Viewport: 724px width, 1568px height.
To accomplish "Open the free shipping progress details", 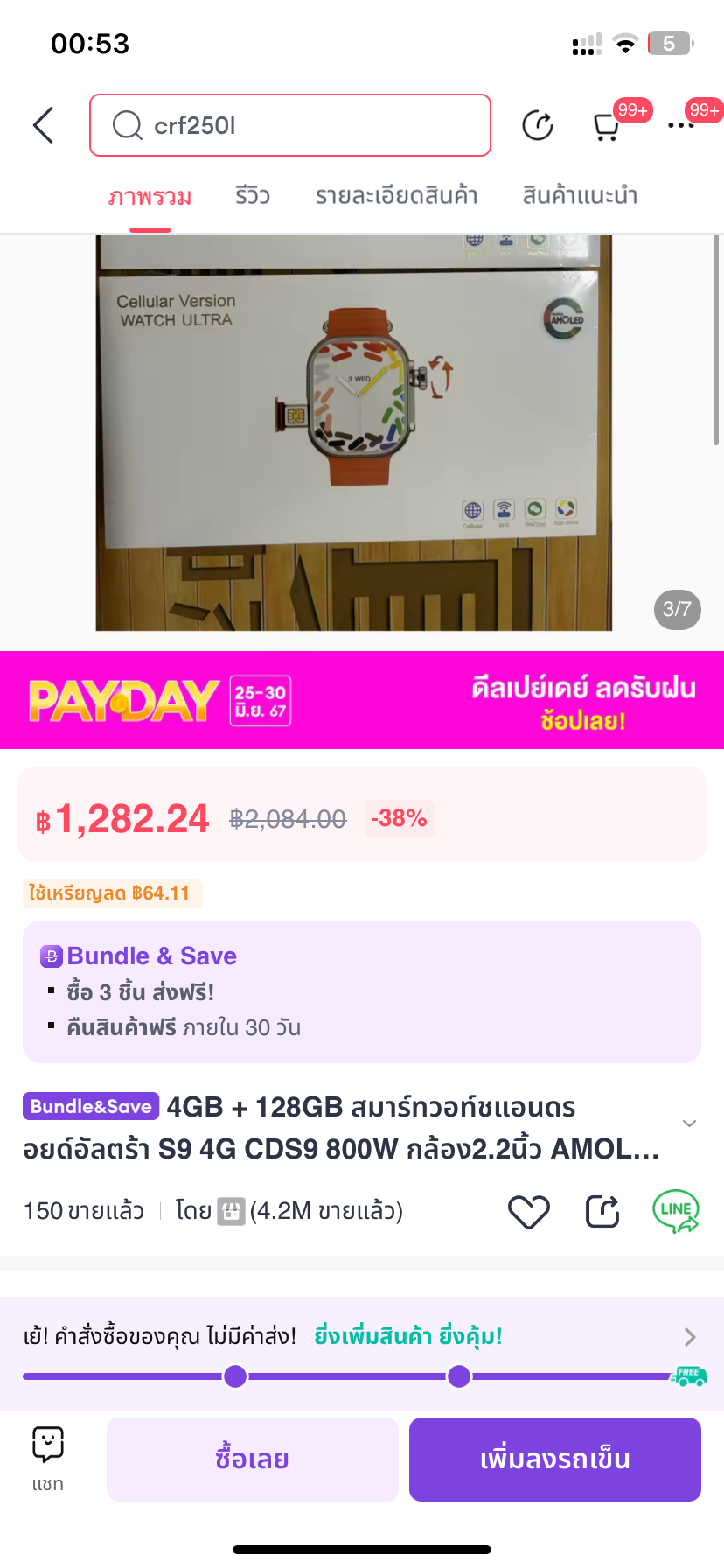I will (689, 1337).
